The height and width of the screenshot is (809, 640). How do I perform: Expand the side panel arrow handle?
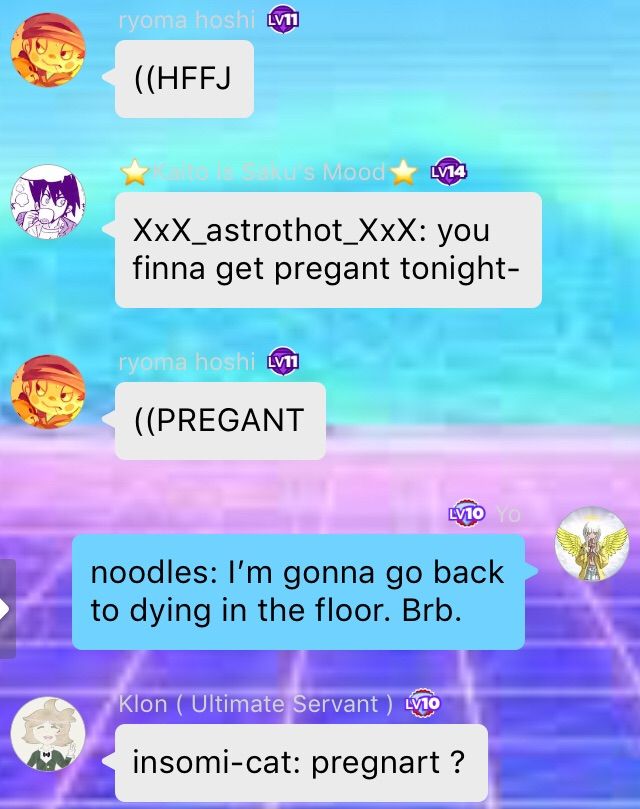click(x=6, y=608)
